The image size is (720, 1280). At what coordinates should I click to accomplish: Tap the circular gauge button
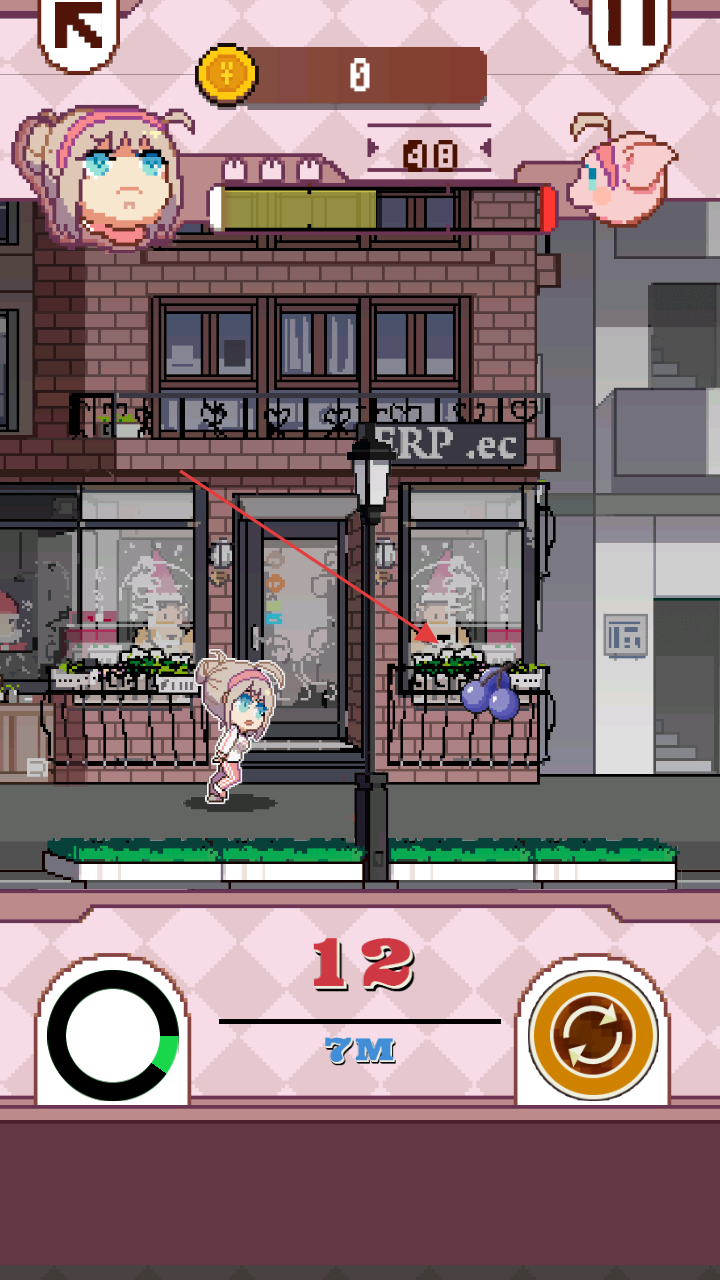[x=113, y=1035]
